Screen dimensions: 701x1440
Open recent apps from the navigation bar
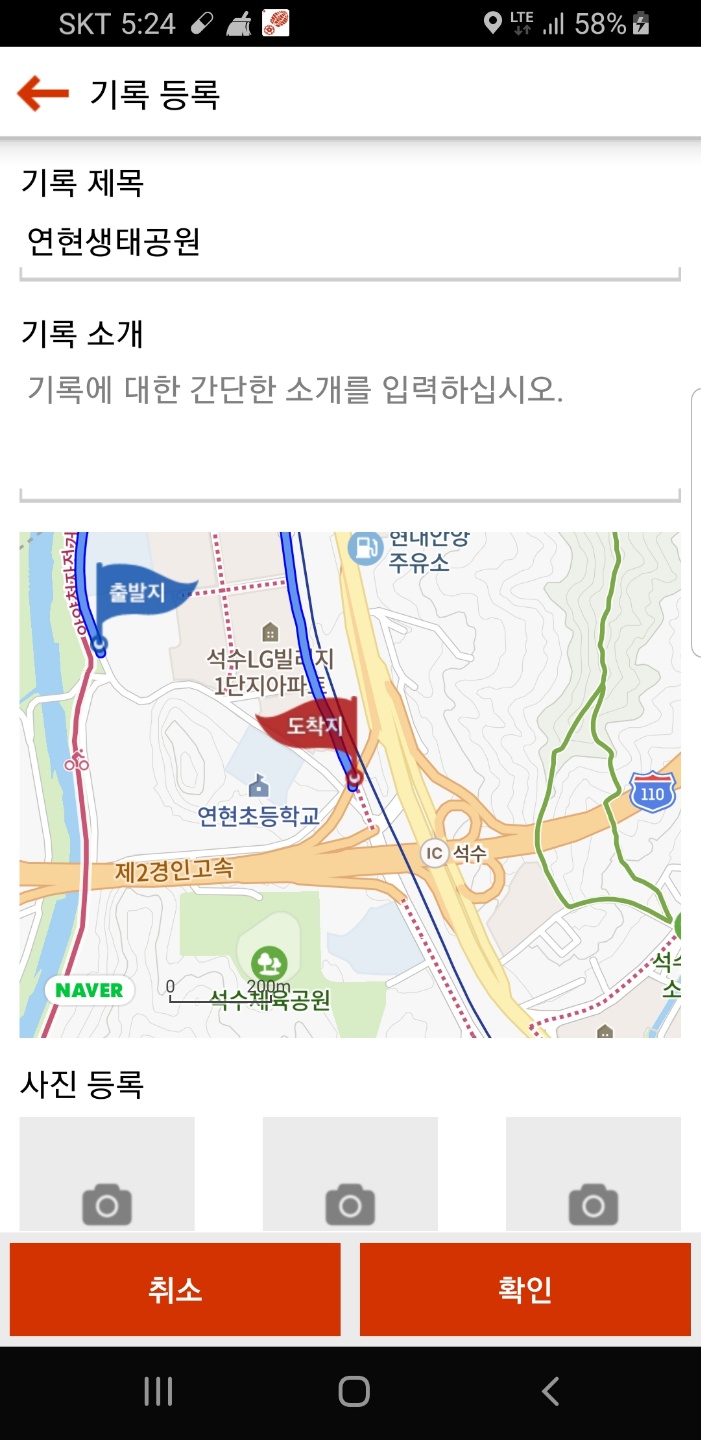click(x=158, y=1391)
